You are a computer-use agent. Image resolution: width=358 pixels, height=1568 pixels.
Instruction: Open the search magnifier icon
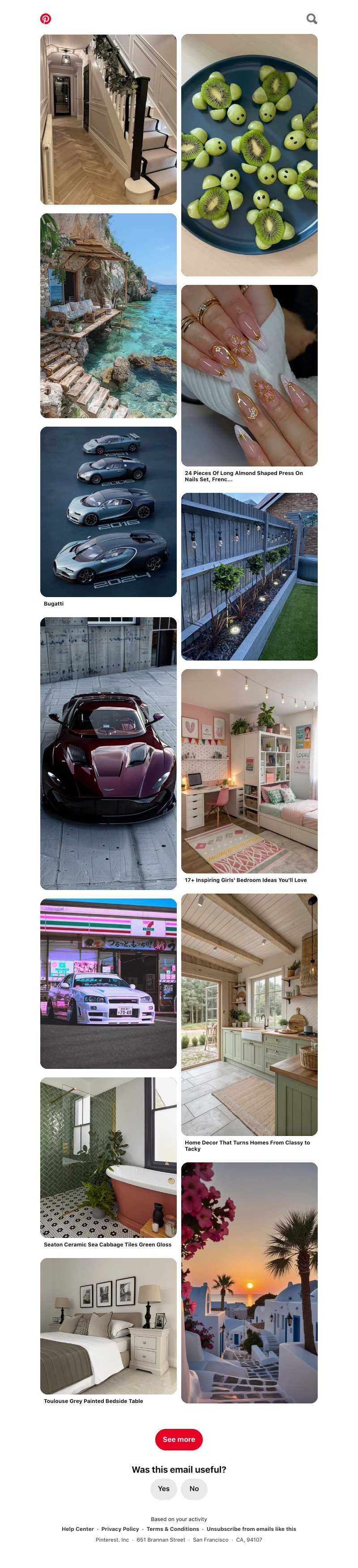click(311, 19)
